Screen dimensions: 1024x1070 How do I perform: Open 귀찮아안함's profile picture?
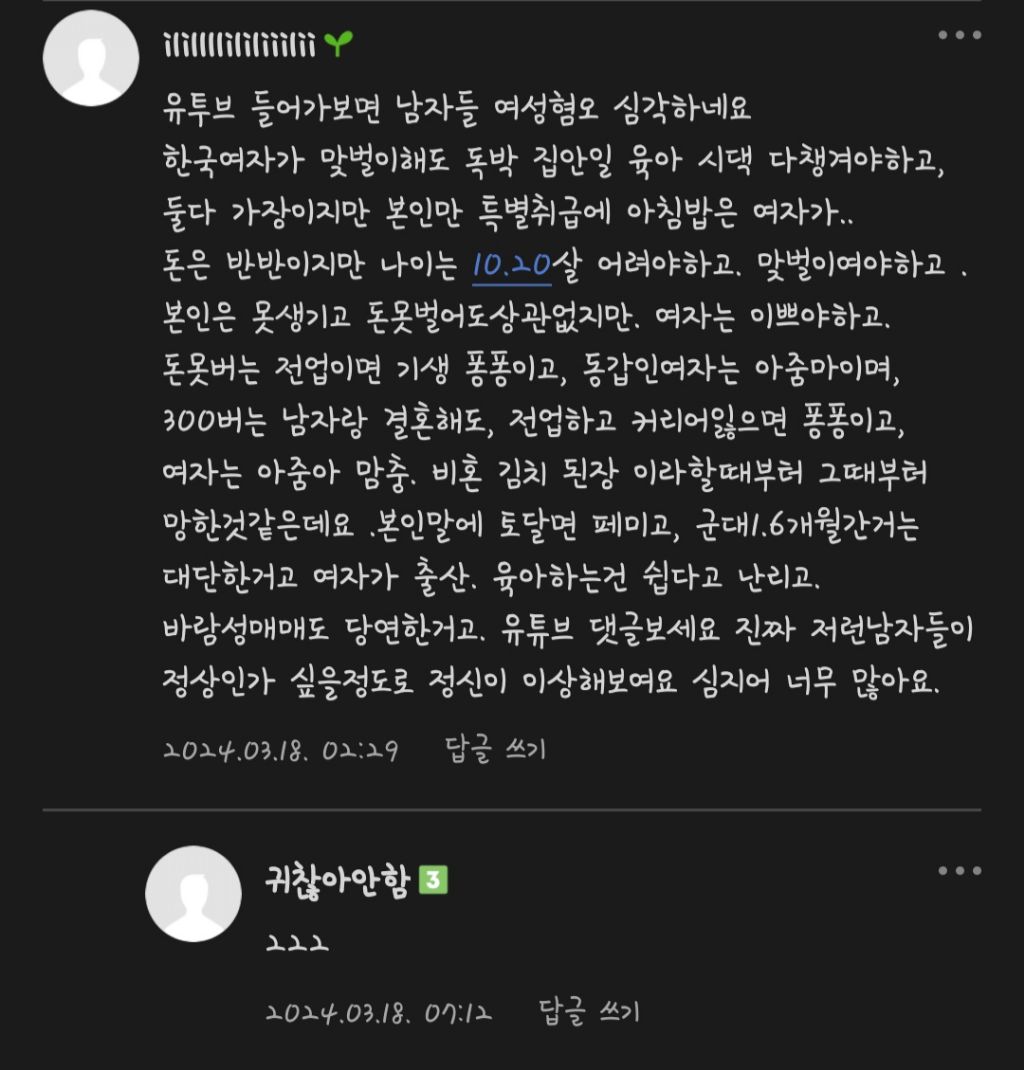coord(194,894)
